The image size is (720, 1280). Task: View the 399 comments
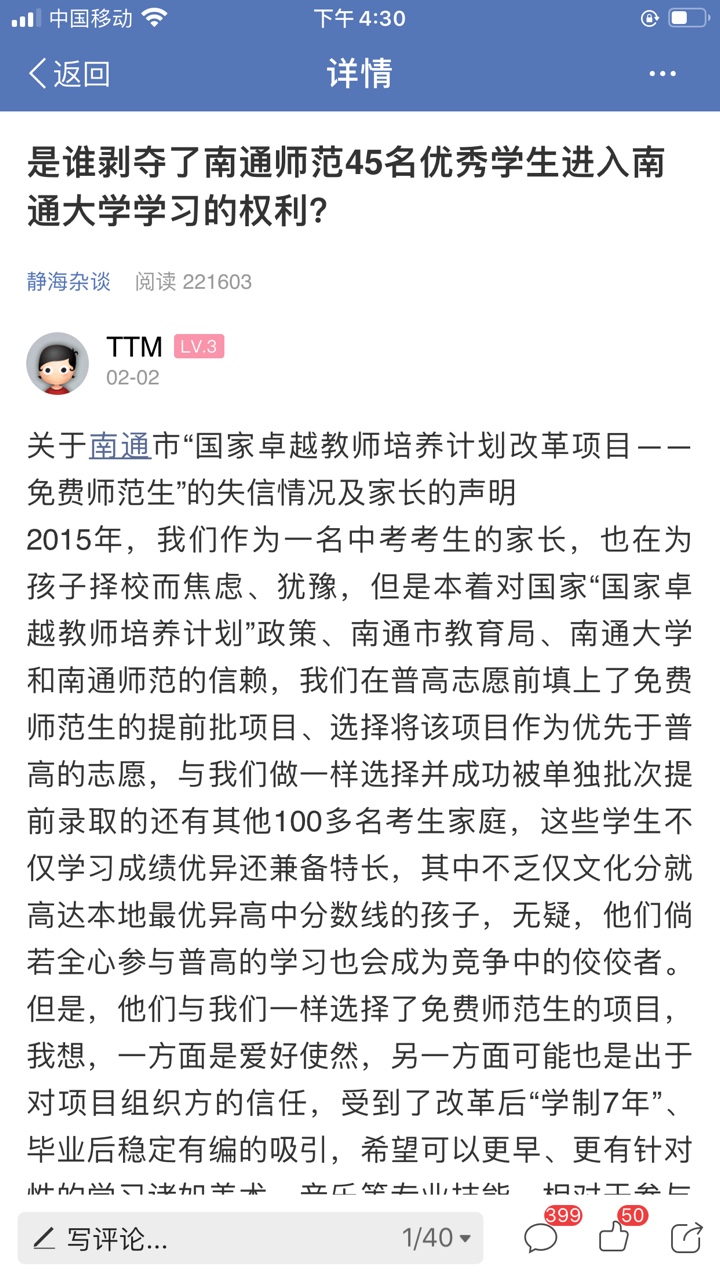(542, 1238)
